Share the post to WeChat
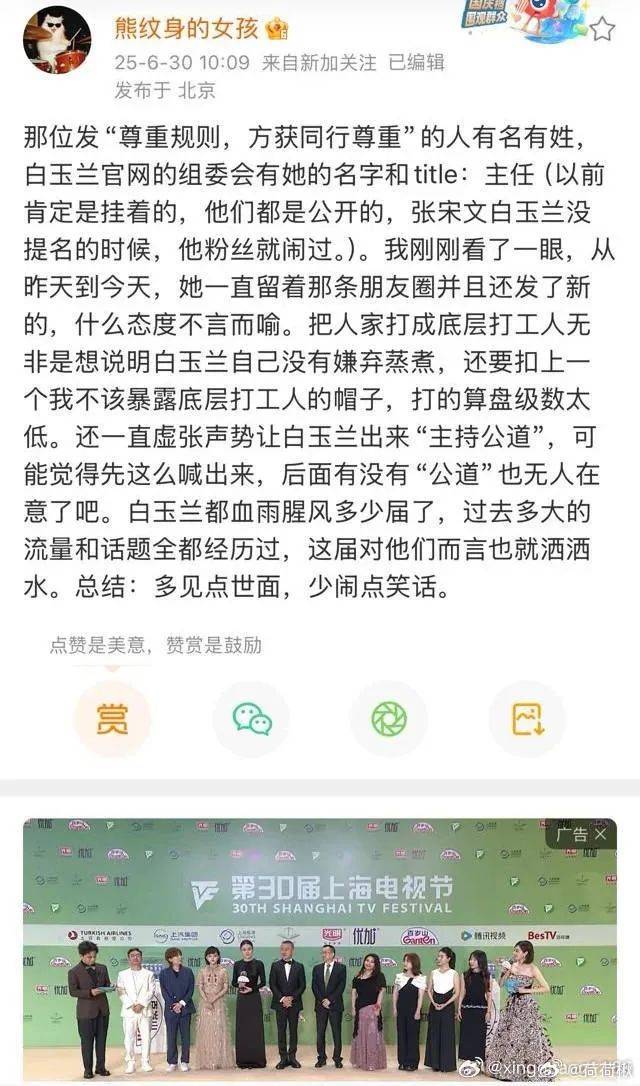The image size is (640, 1086). [251, 718]
